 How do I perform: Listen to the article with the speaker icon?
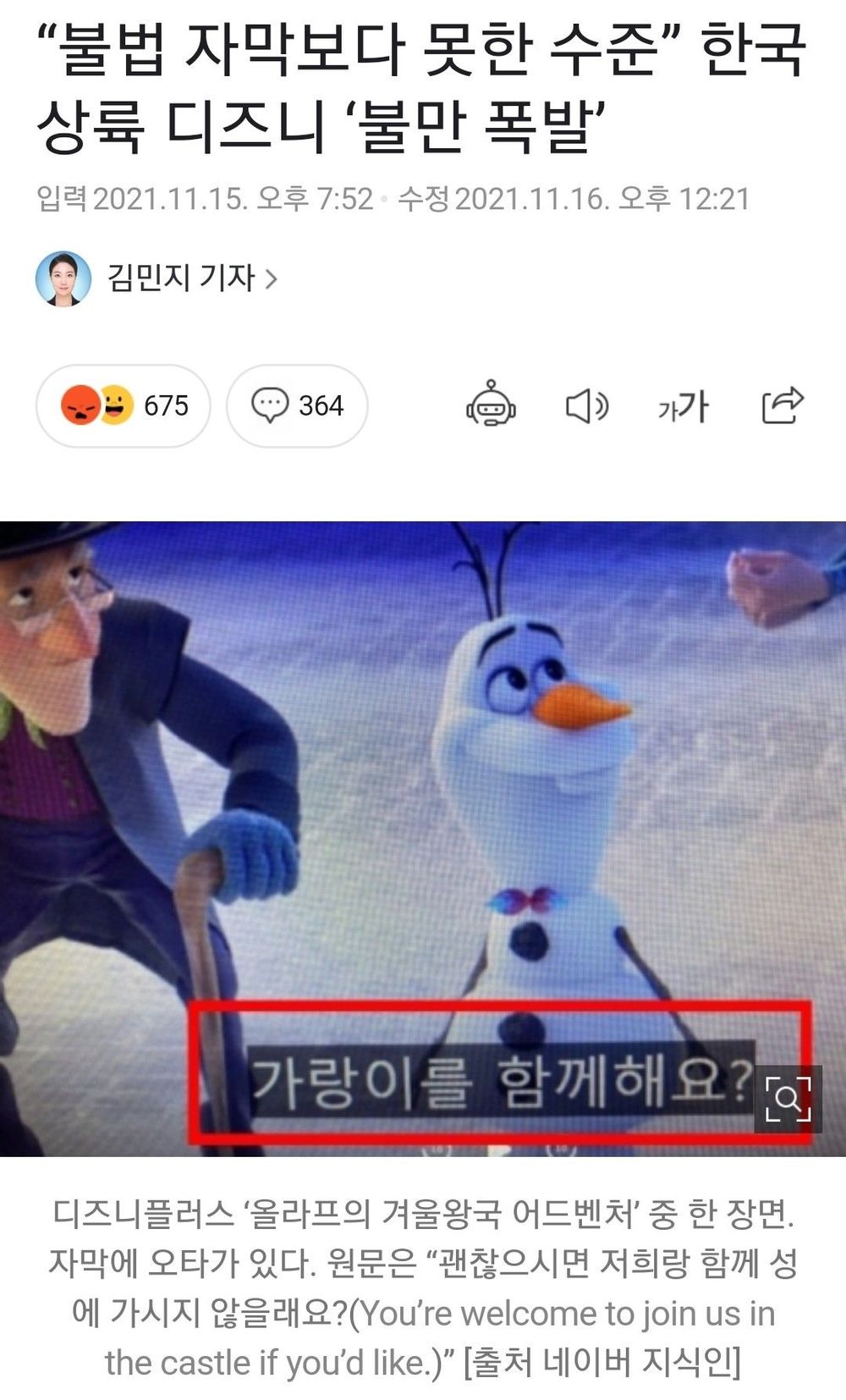[586, 405]
